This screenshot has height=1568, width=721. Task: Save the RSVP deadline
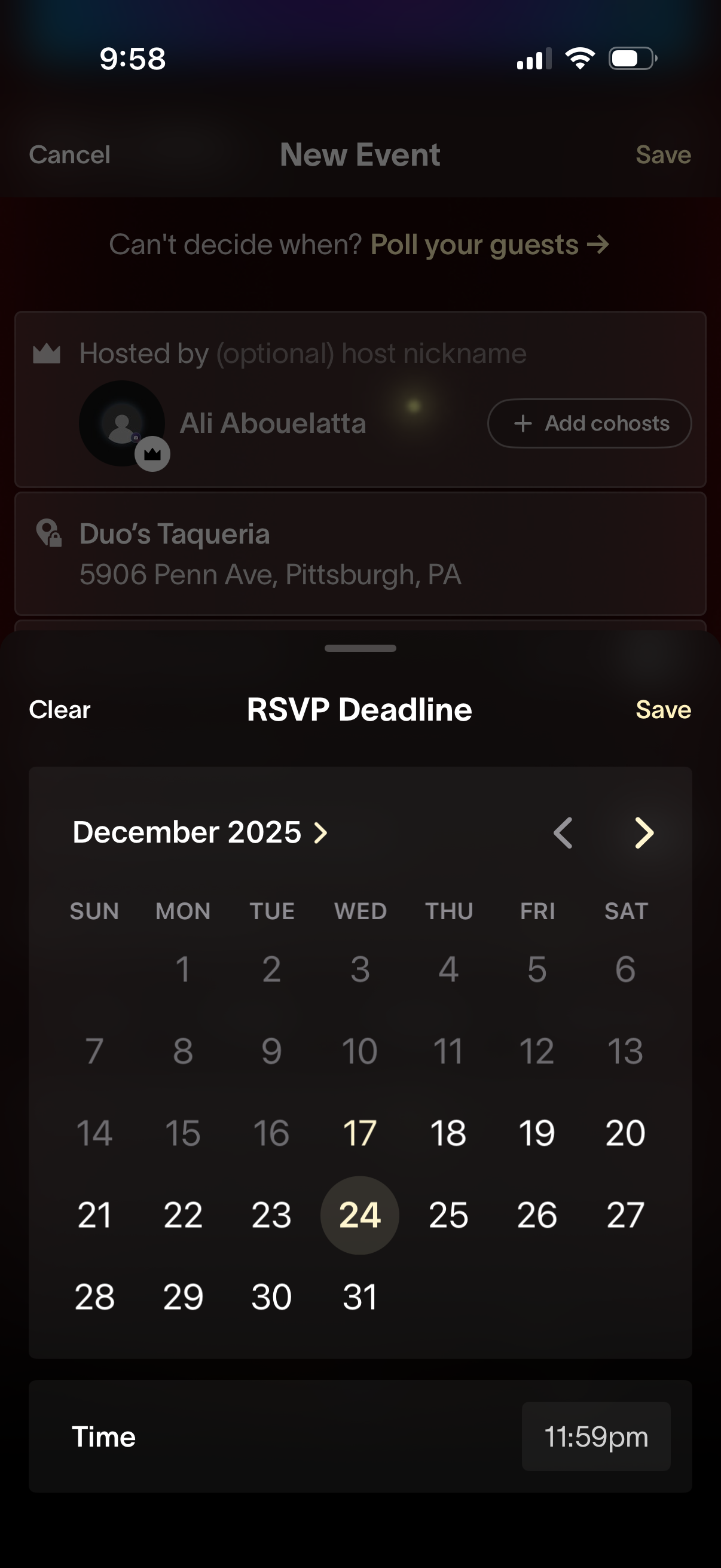663,709
